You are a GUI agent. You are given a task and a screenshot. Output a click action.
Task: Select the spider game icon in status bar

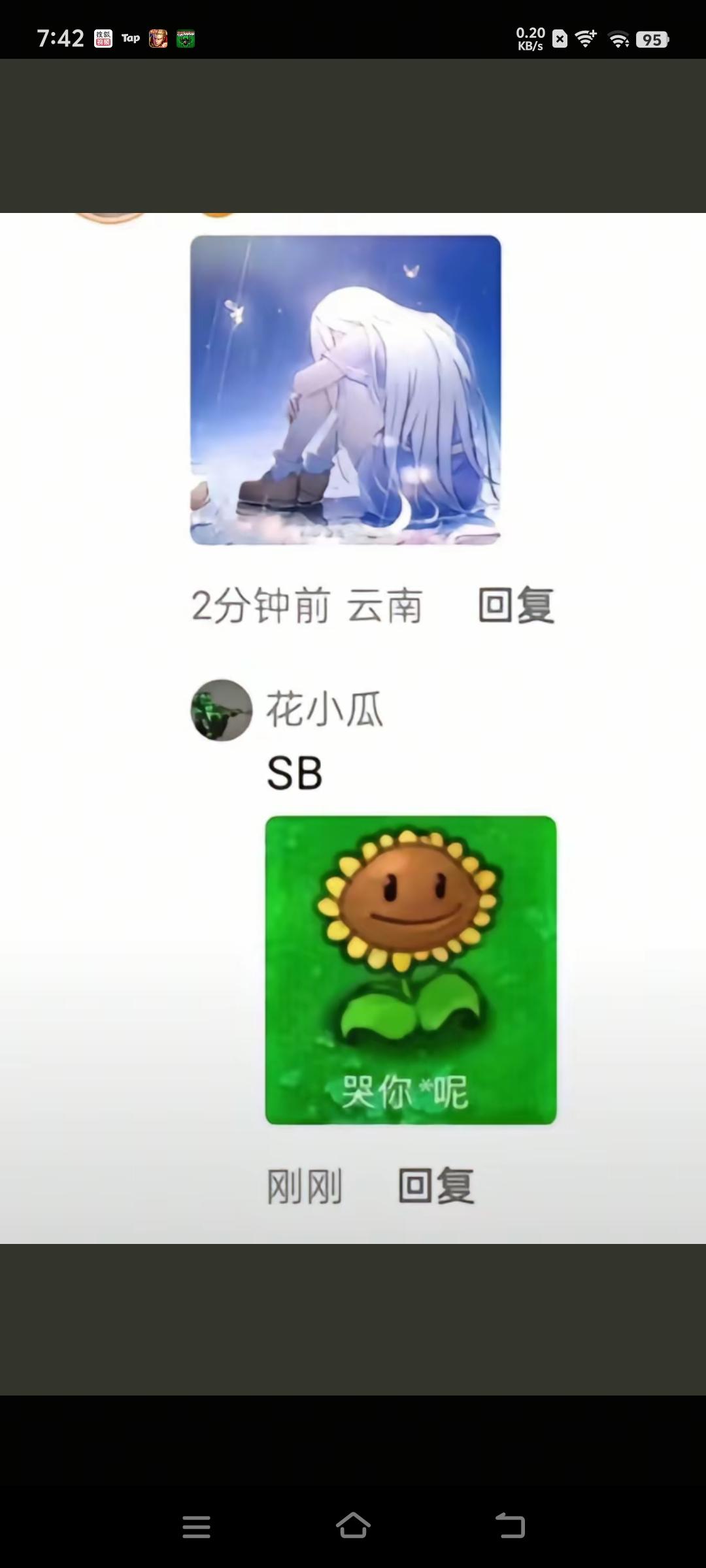point(186,38)
